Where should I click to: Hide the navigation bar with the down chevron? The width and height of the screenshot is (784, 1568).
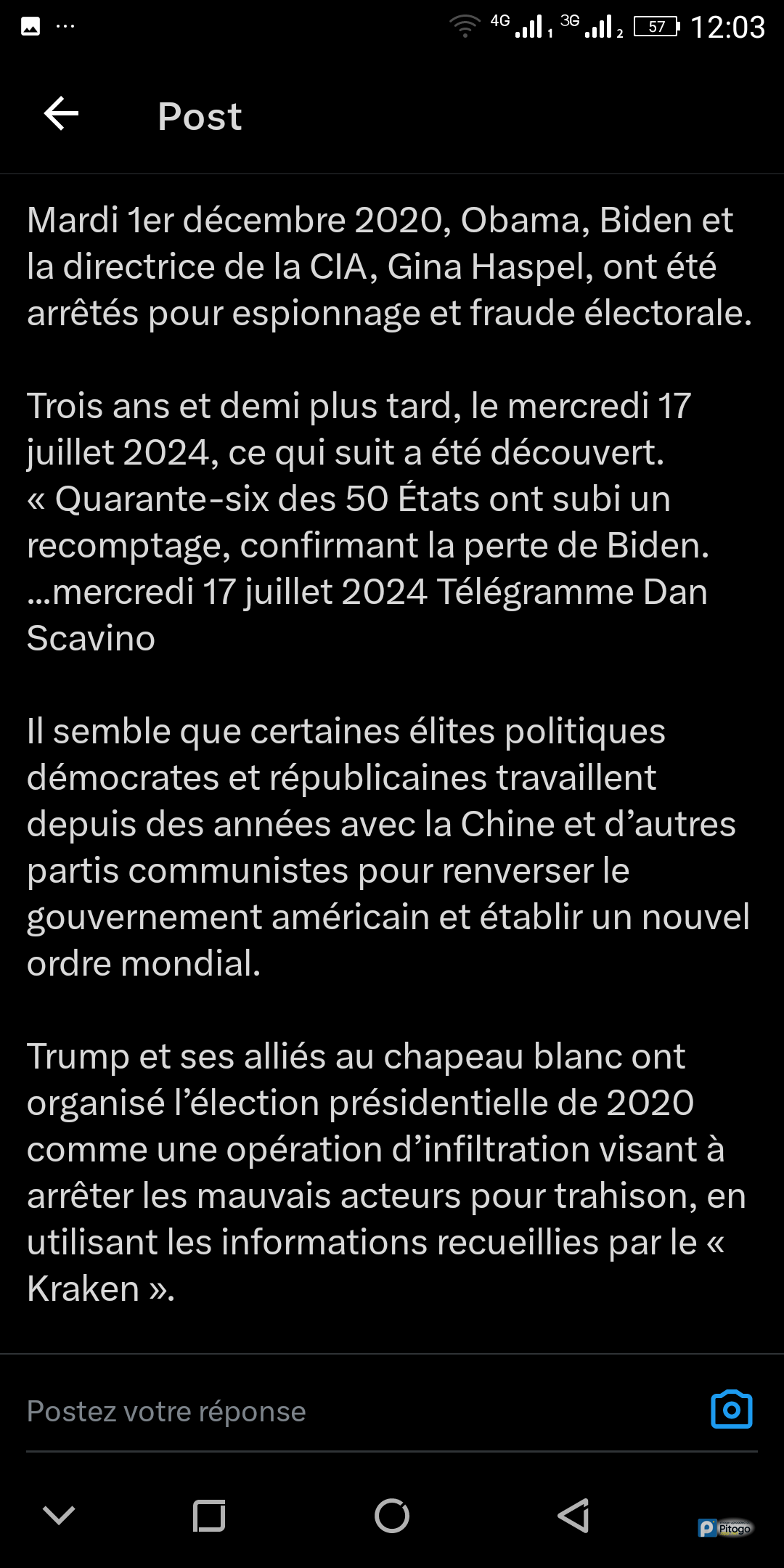(59, 1514)
